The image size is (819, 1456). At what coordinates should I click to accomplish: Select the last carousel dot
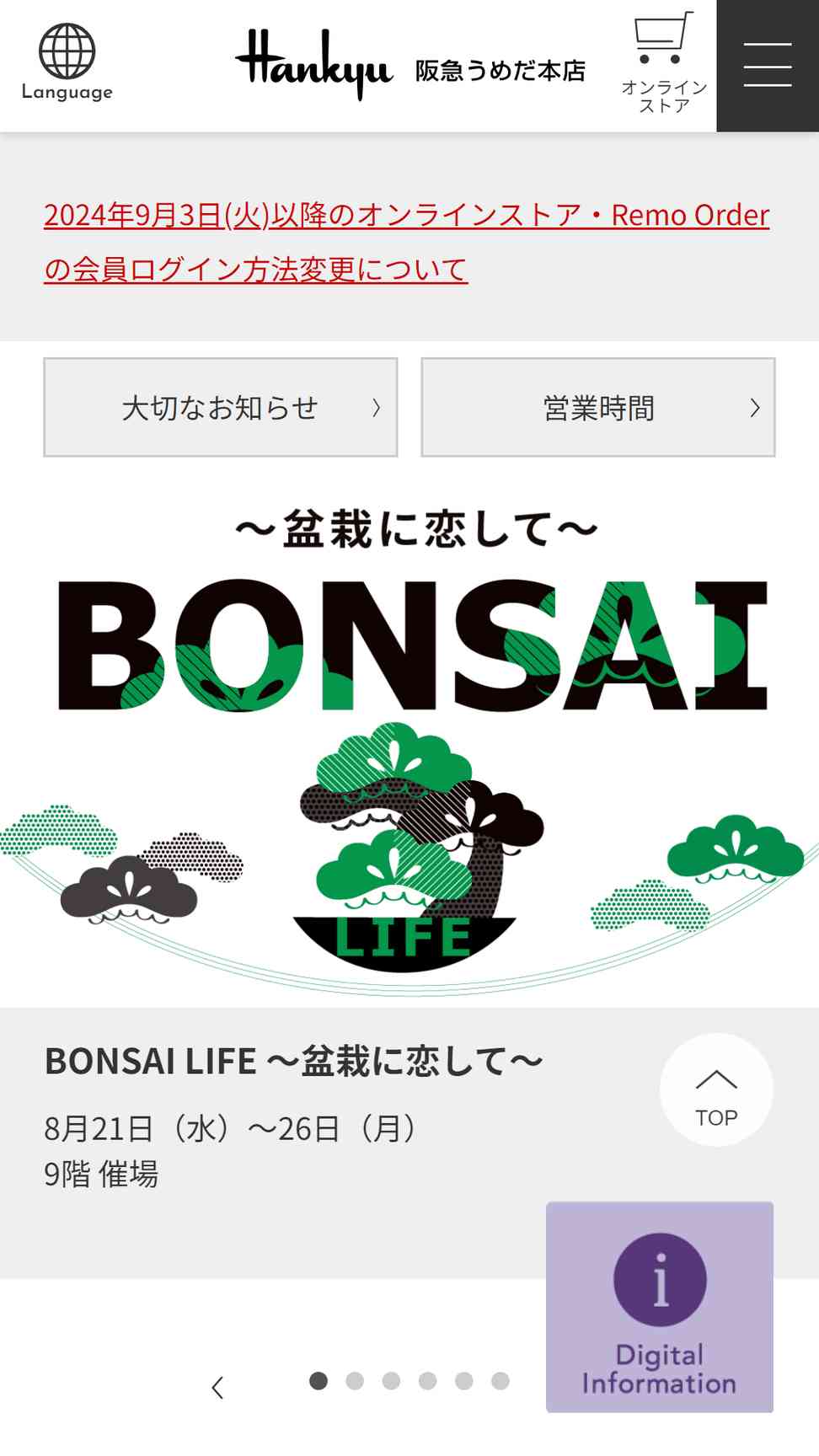[500, 1381]
